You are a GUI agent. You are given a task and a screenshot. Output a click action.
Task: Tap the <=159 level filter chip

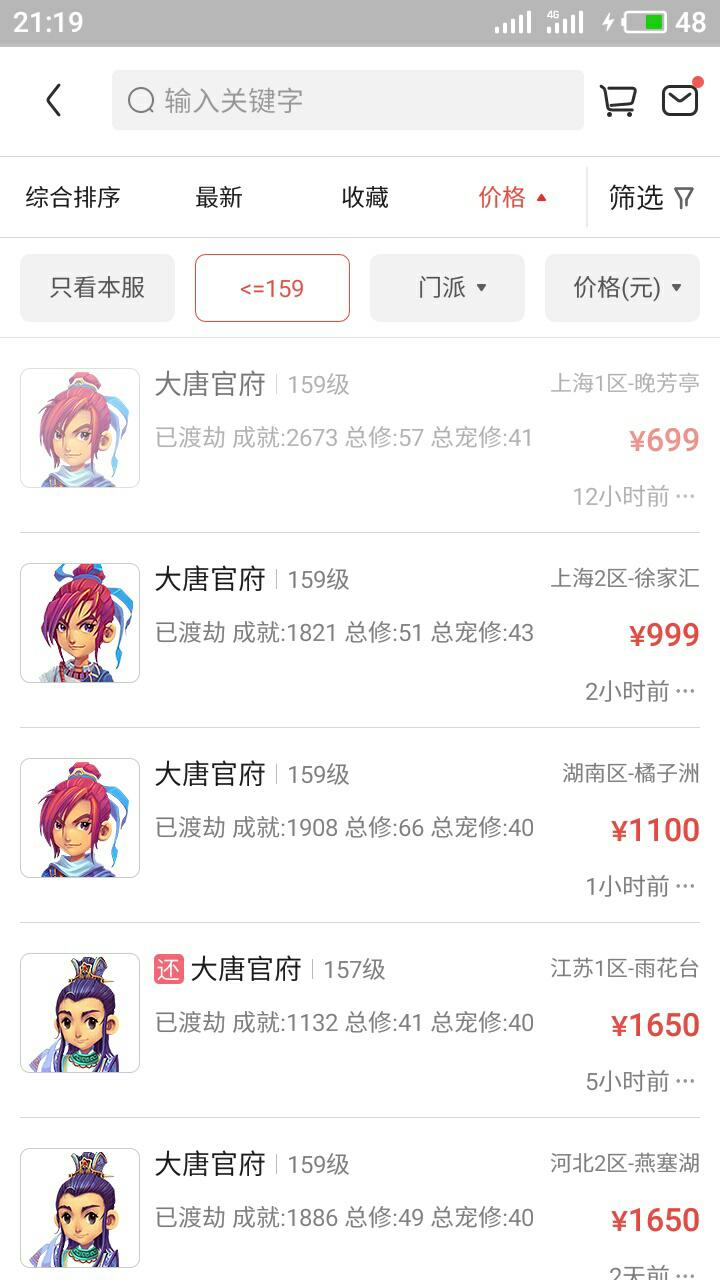click(272, 288)
